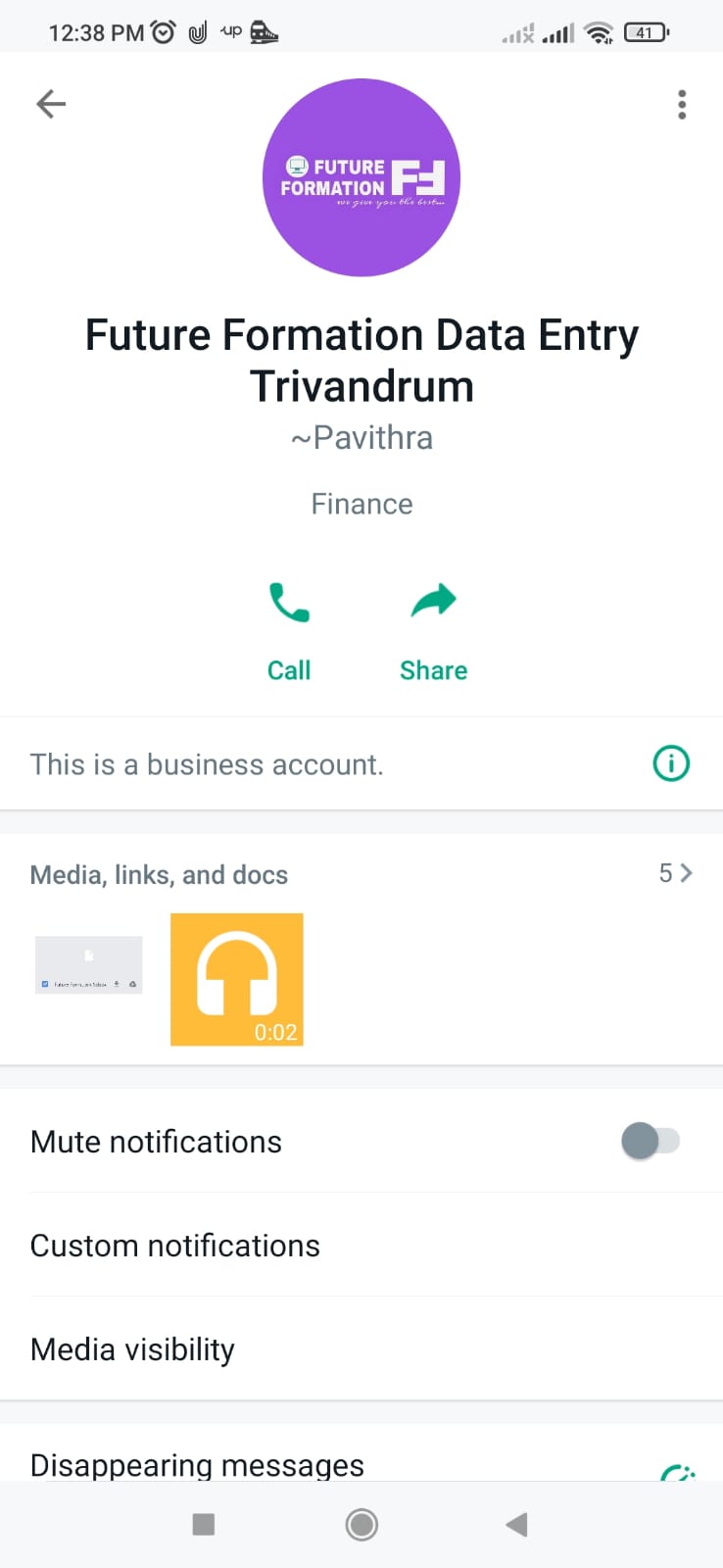Open Media visibility setting
This screenshot has height=1568, width=723.
pyautogui.click(x=133, y=1349)
